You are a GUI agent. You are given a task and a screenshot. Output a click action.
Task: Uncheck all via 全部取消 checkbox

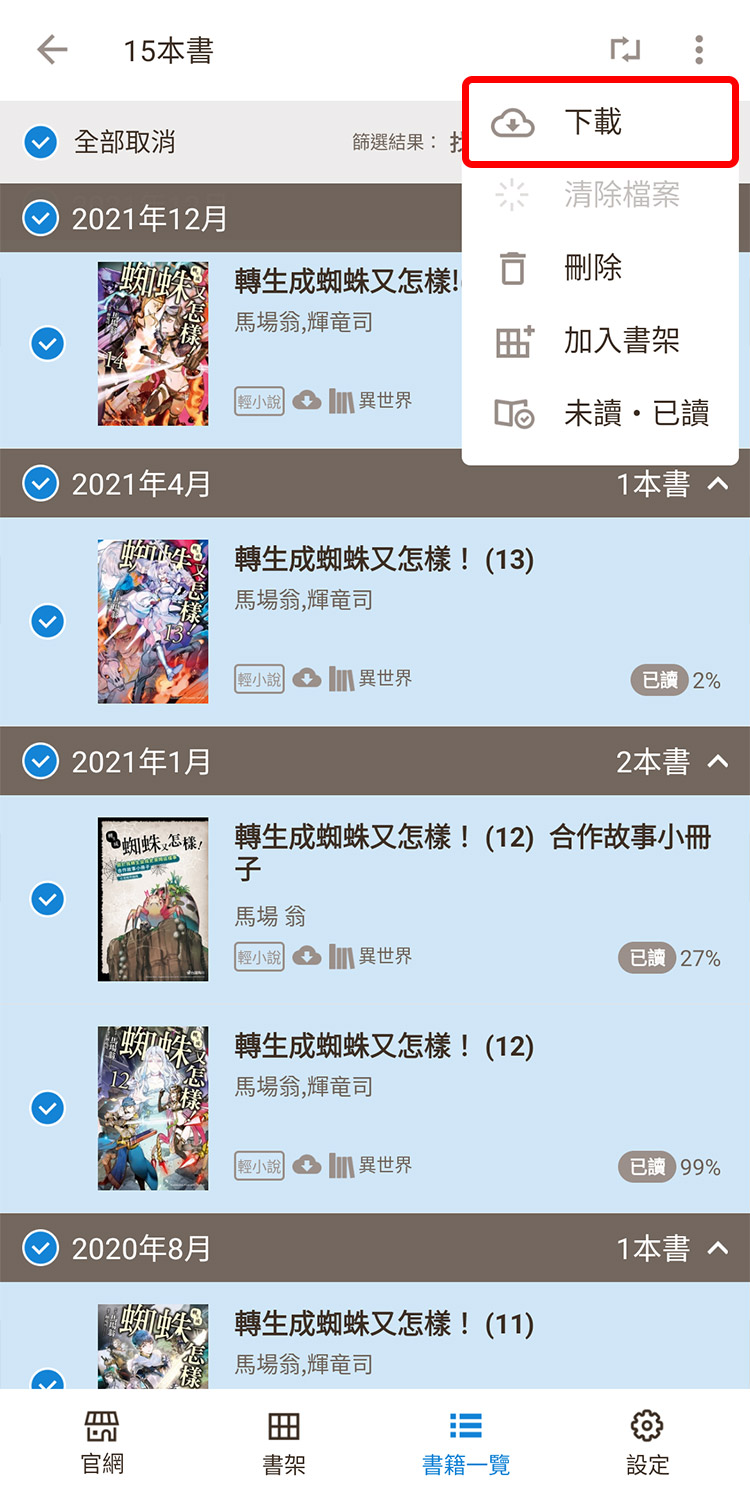(x=41, y=142)
